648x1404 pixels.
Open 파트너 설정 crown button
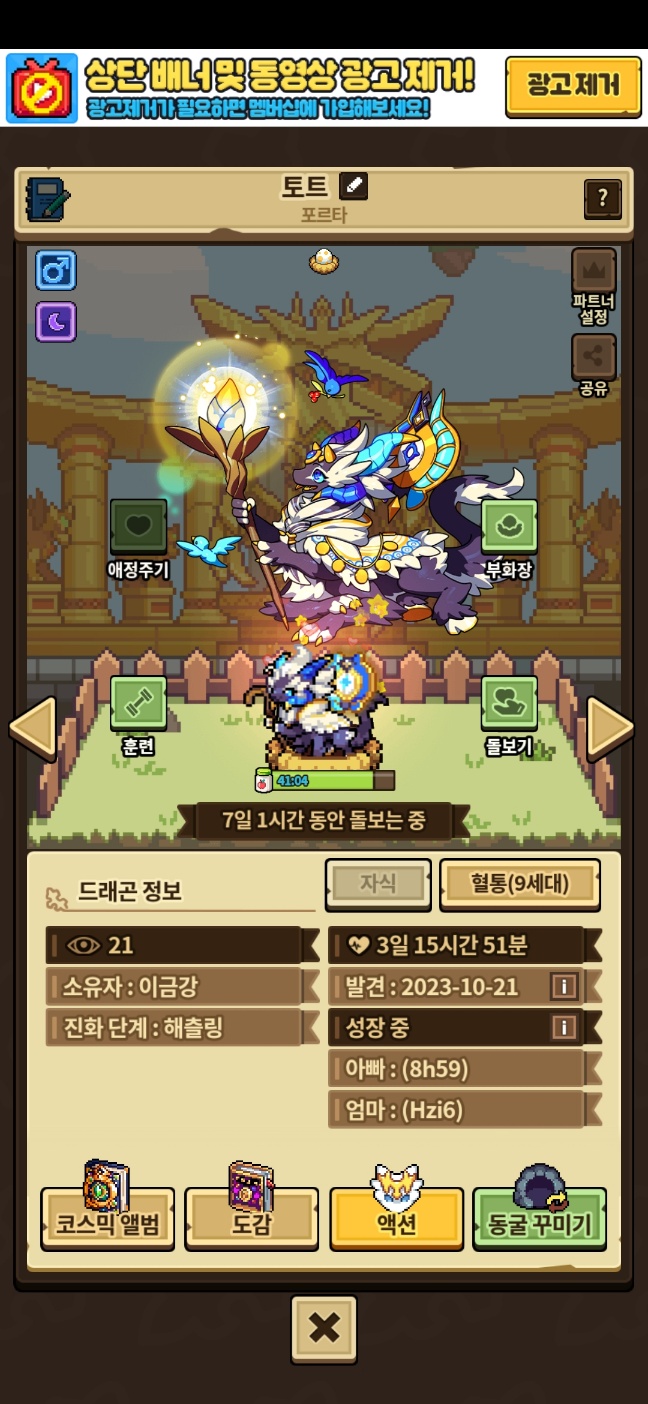tap(594, 286)
